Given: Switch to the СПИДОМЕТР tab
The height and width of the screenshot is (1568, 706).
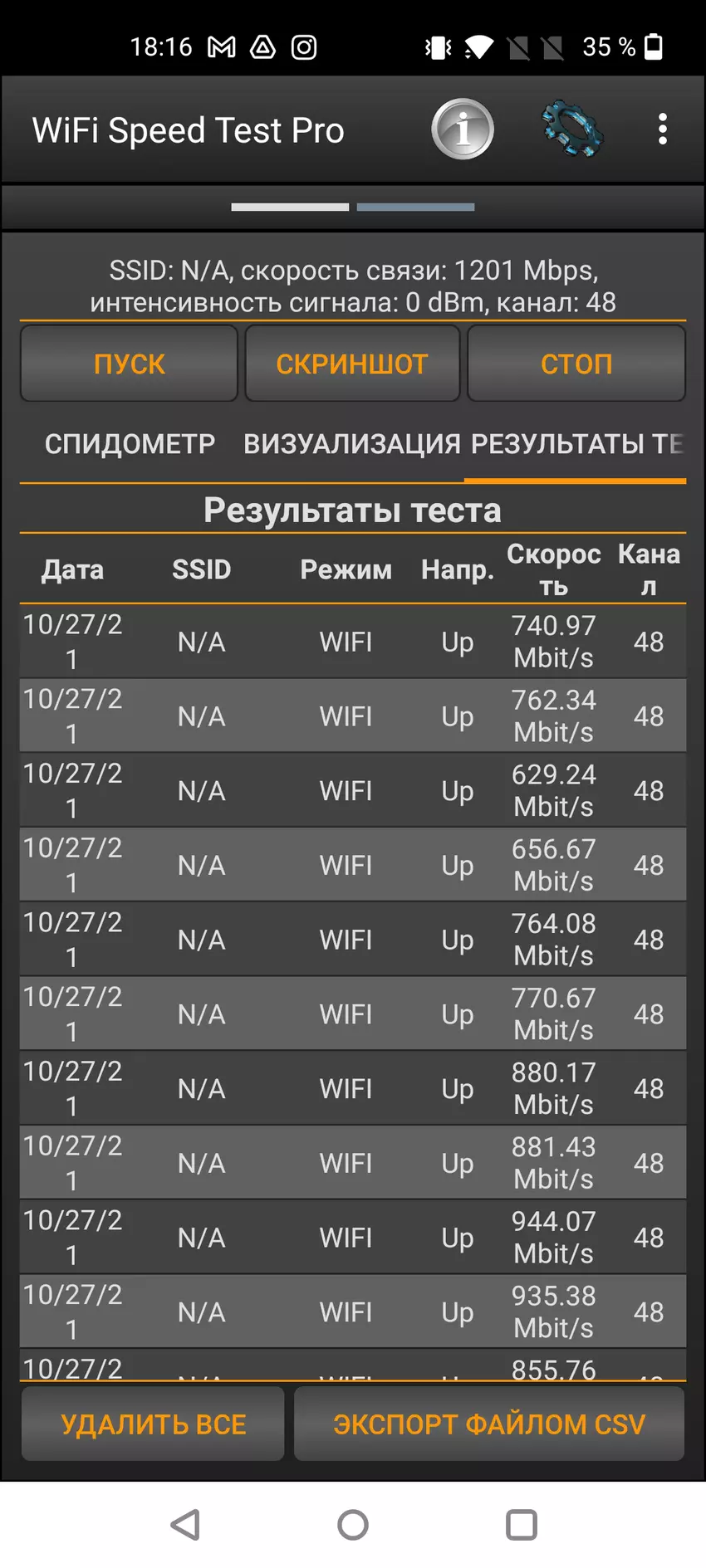Looking at the screenshot, I should coord(130,444).
